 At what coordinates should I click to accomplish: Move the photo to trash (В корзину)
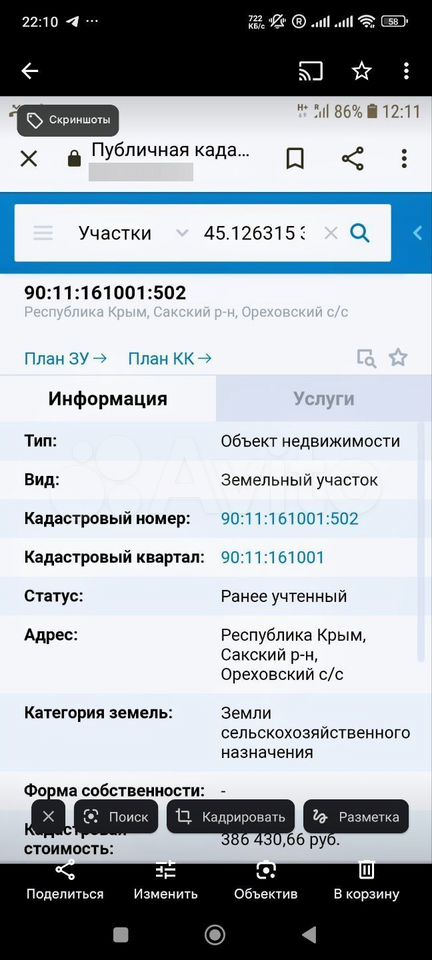367,881
